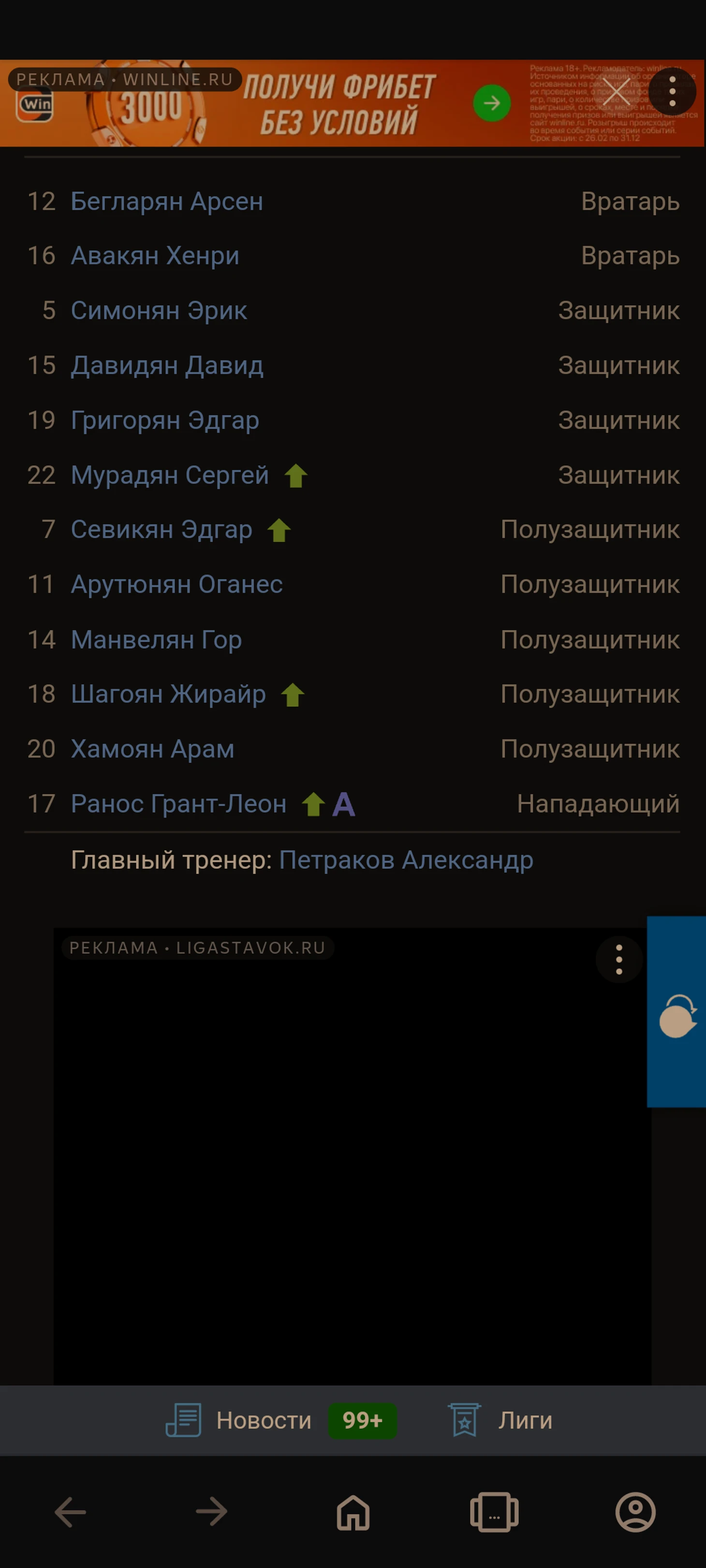The width and height of the screenshot is (706, 1568).
Task: Go back to previous page
Action: (x=71, y=1512)
